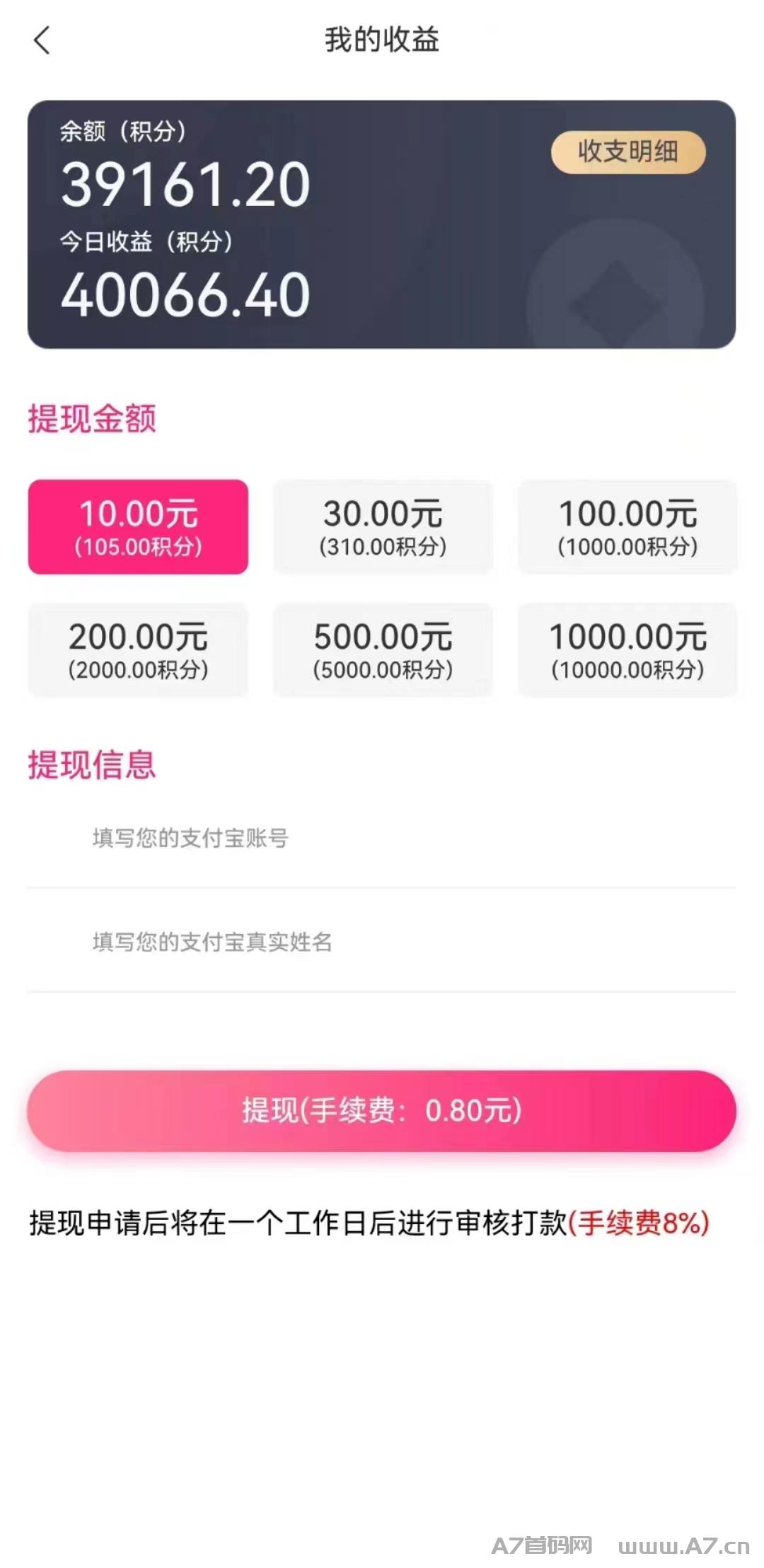The height and width of the screenshot is (1568, 764).
Task: Select the 10.00元 withdrawal amount
Action: click(x=138, y=526)
